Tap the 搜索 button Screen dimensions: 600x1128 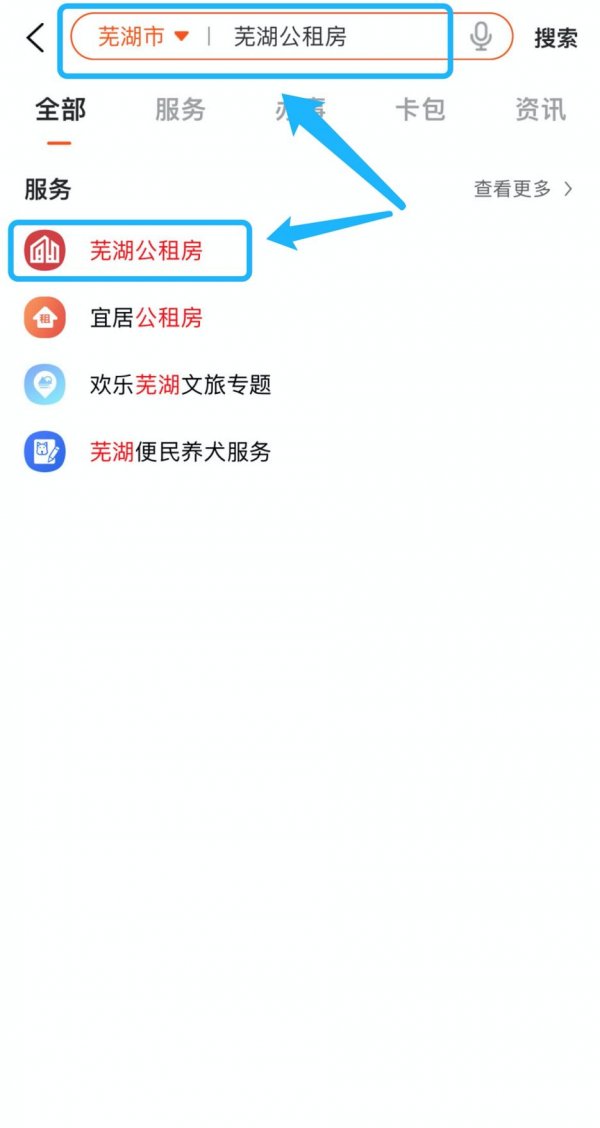555,38
